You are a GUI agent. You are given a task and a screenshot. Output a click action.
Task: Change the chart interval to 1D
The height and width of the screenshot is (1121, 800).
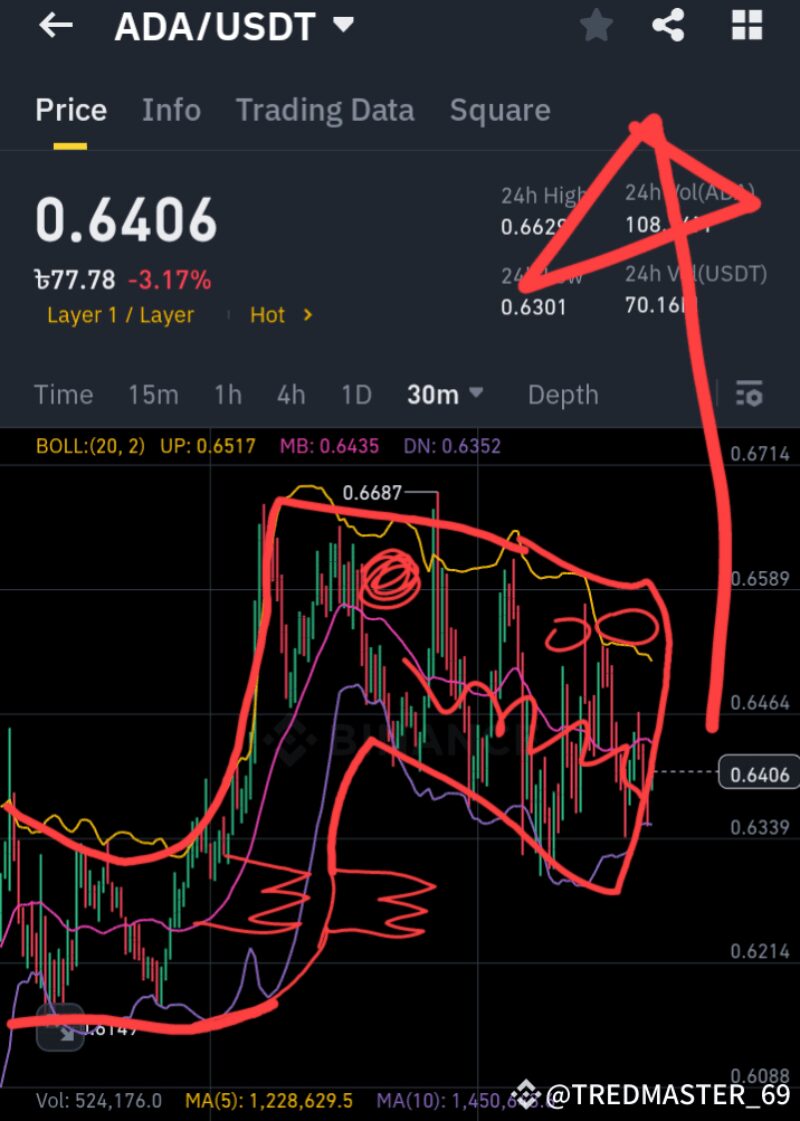tap(356, 395)
